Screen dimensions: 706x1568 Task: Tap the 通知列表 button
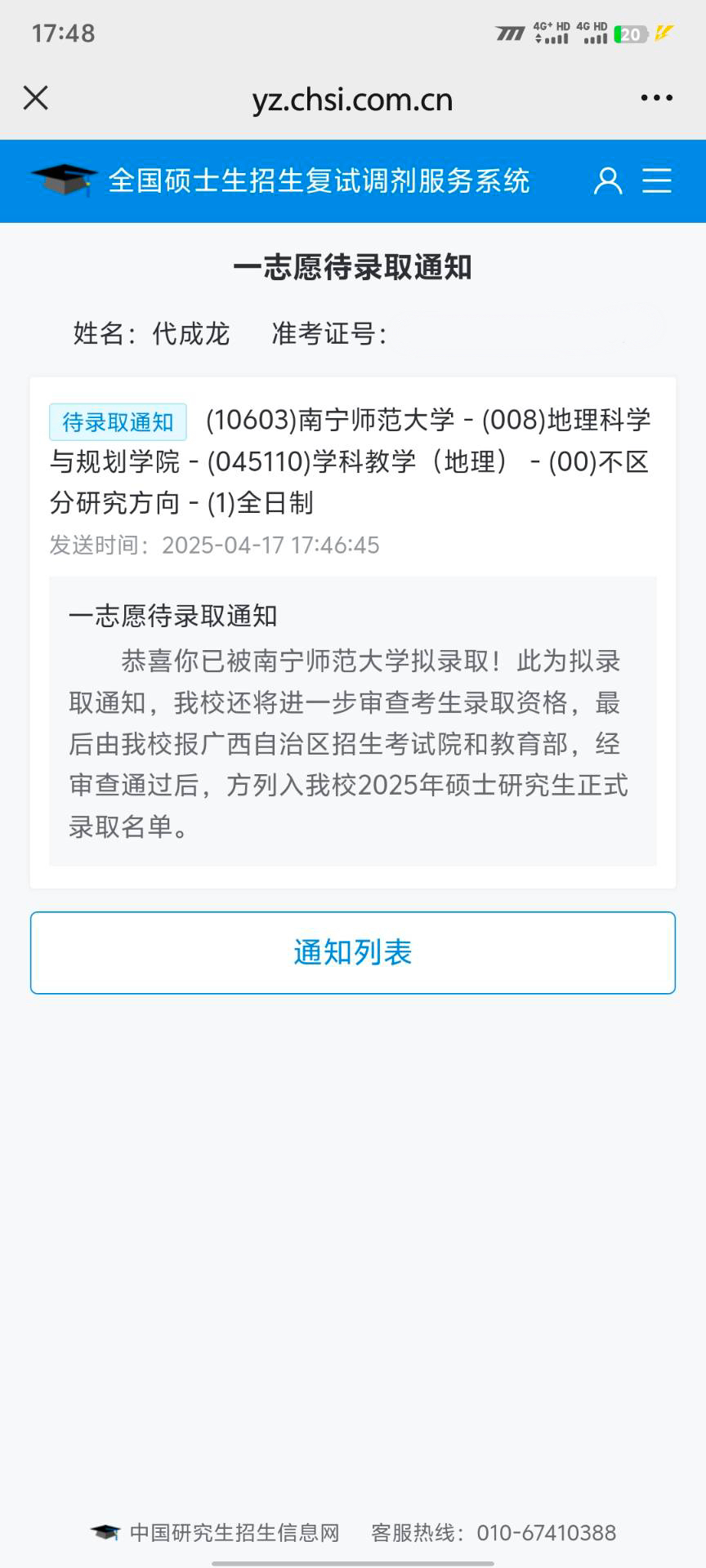tap(353, 952)
